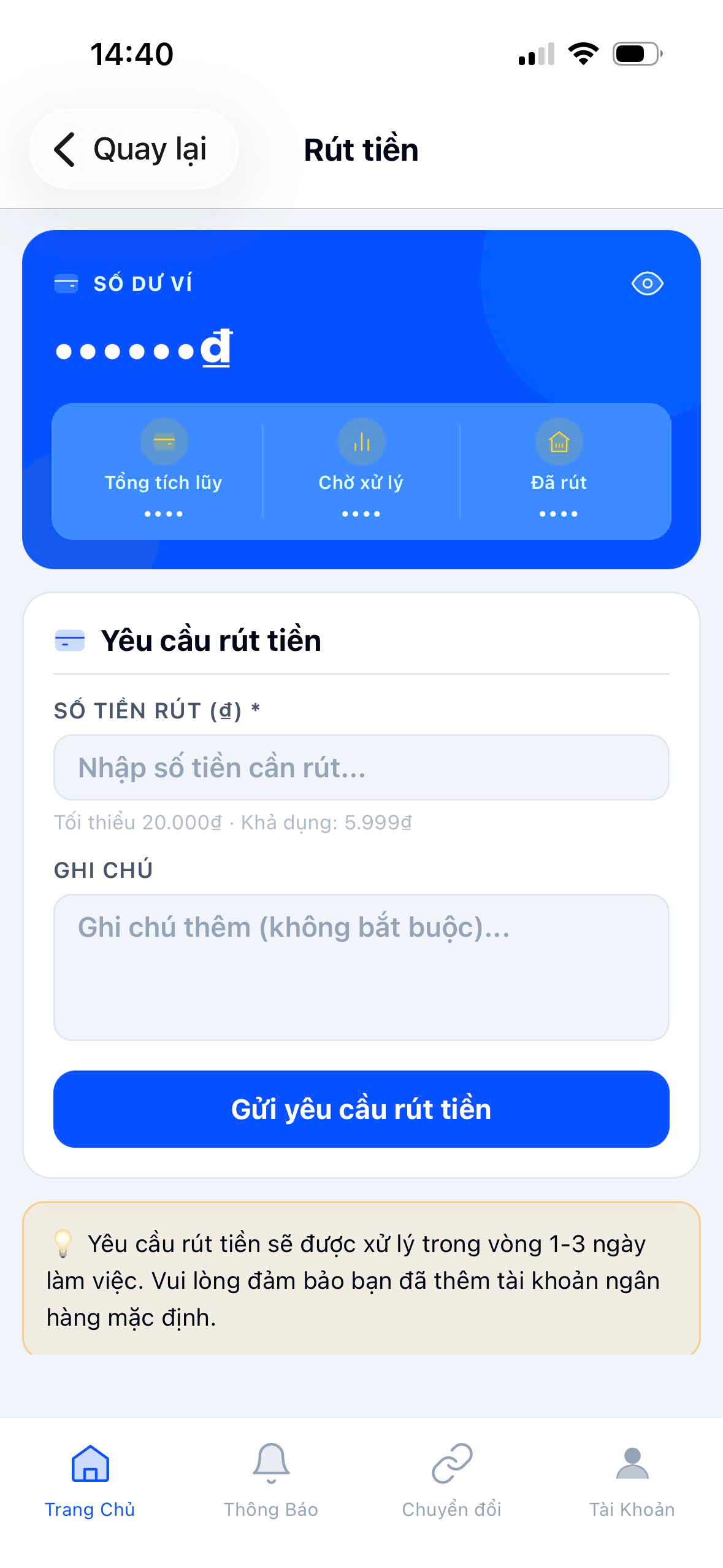Expand the Chờ xử lý hidden value
The height and width of the screenshot is (1568, 723).
361,514
